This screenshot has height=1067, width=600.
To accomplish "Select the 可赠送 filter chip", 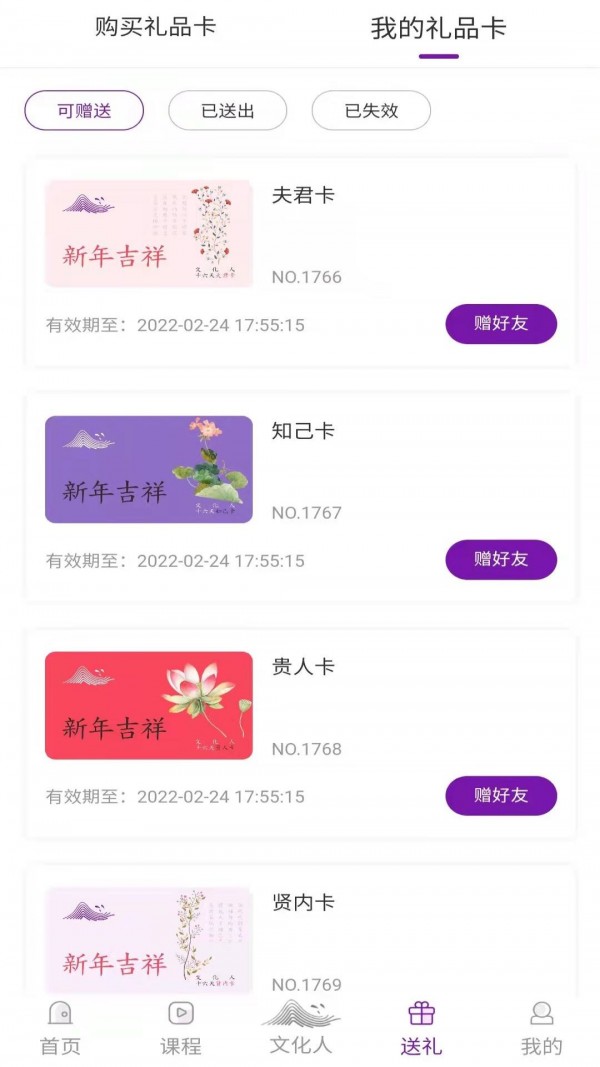I will pos(84,111).
